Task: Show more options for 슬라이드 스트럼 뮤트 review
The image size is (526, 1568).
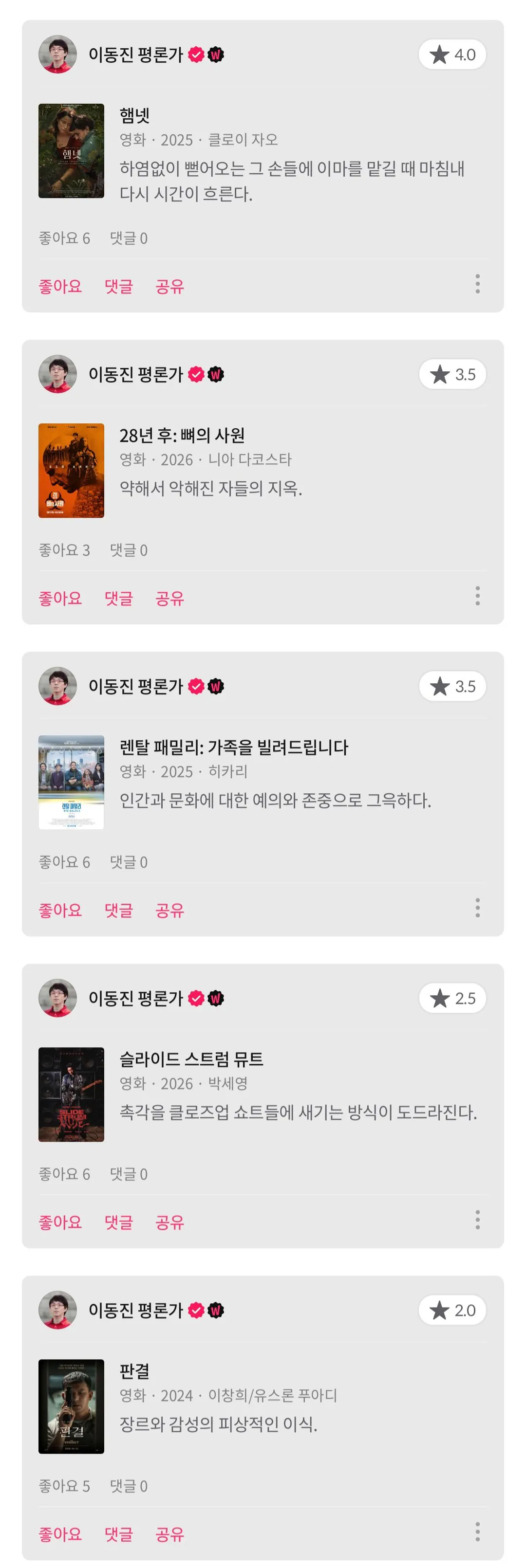Action: coord(477,1219)
